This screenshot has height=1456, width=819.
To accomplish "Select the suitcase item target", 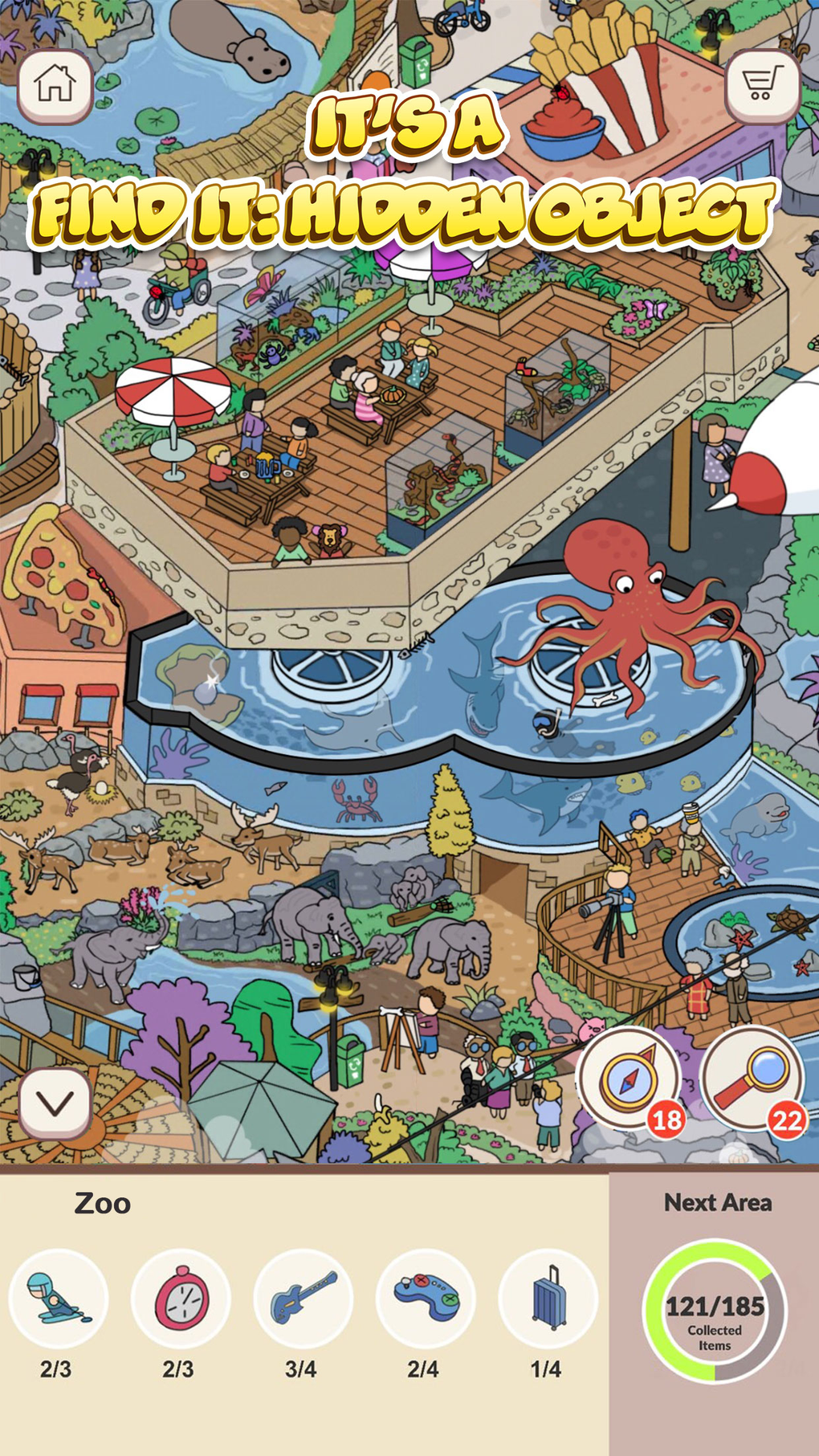I will tap(548, 1299).
